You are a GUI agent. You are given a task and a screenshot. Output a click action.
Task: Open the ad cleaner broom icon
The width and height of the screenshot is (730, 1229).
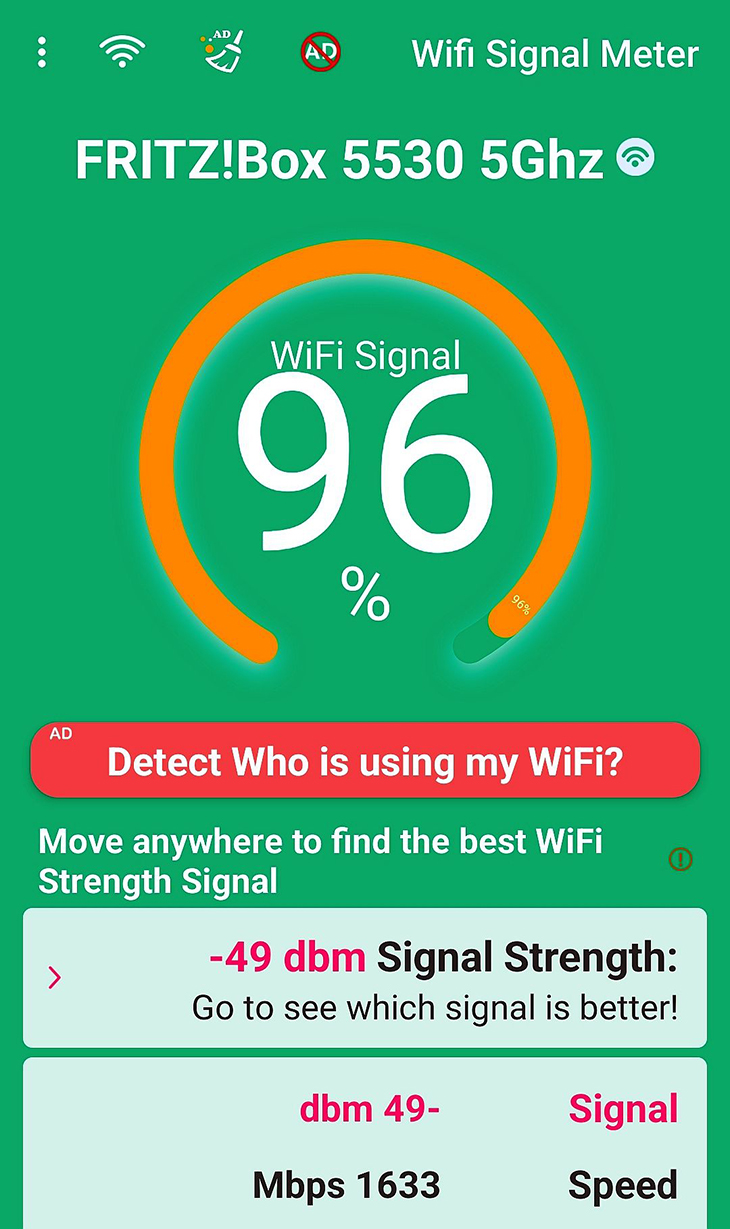[222, 52]
